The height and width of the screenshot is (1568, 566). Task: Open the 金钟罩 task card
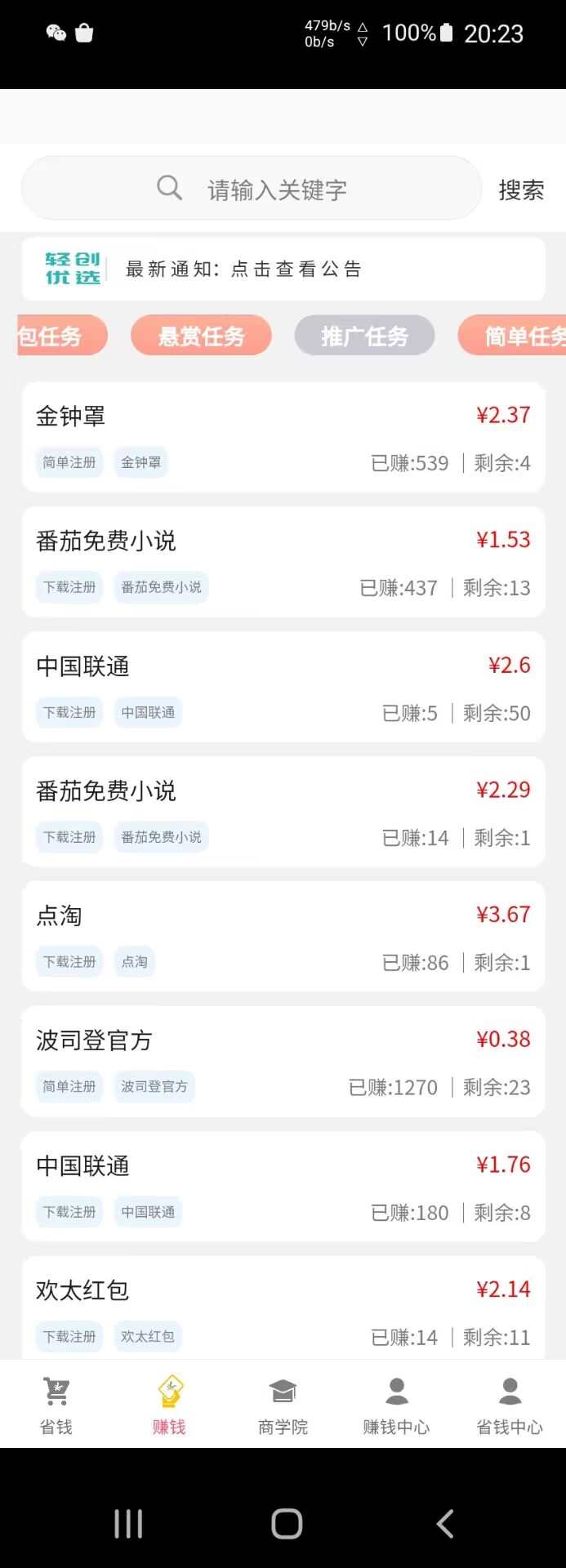pyautogui.click(x=283, y=438)
